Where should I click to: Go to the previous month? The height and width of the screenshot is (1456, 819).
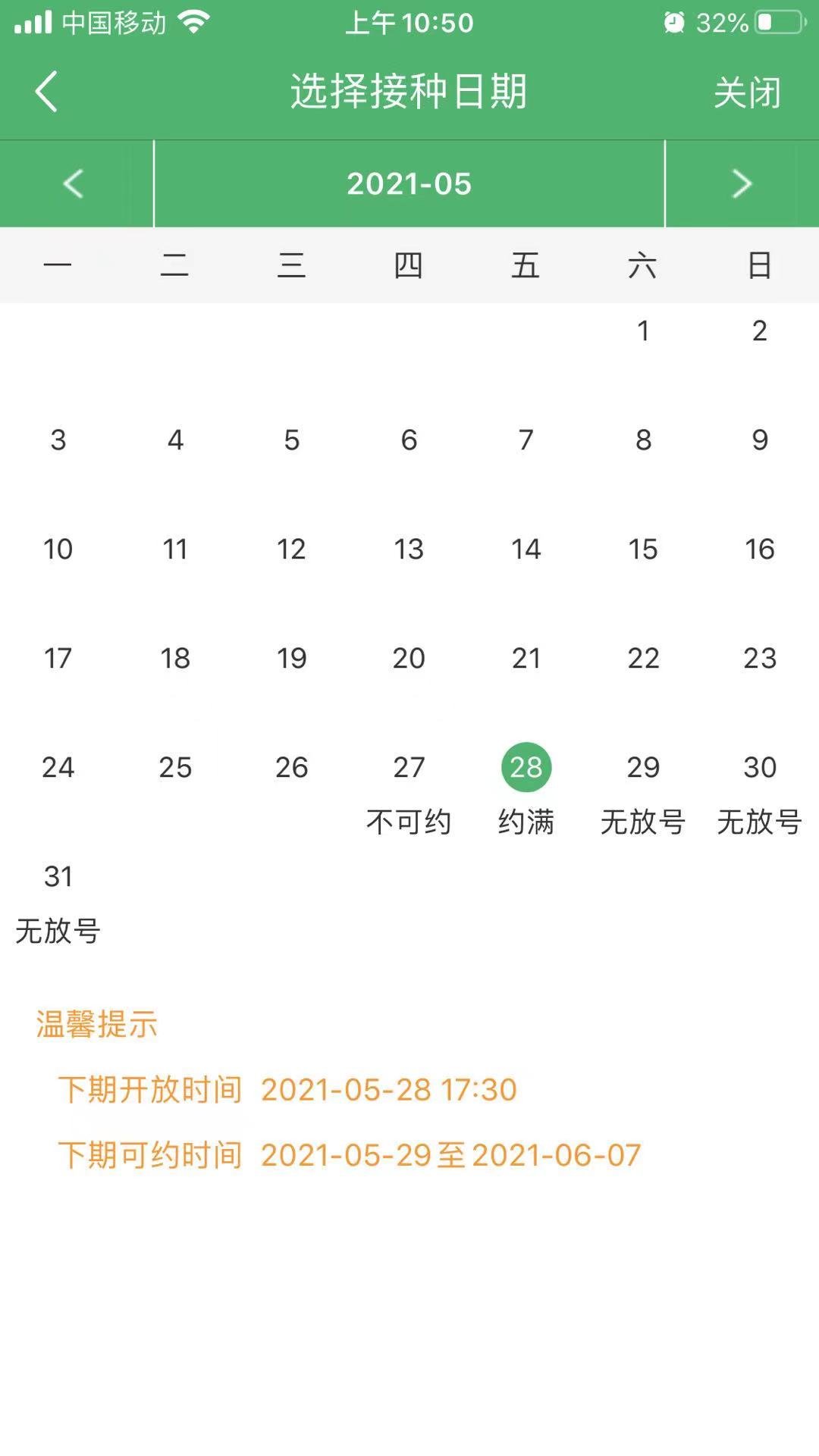pos(74,183)
